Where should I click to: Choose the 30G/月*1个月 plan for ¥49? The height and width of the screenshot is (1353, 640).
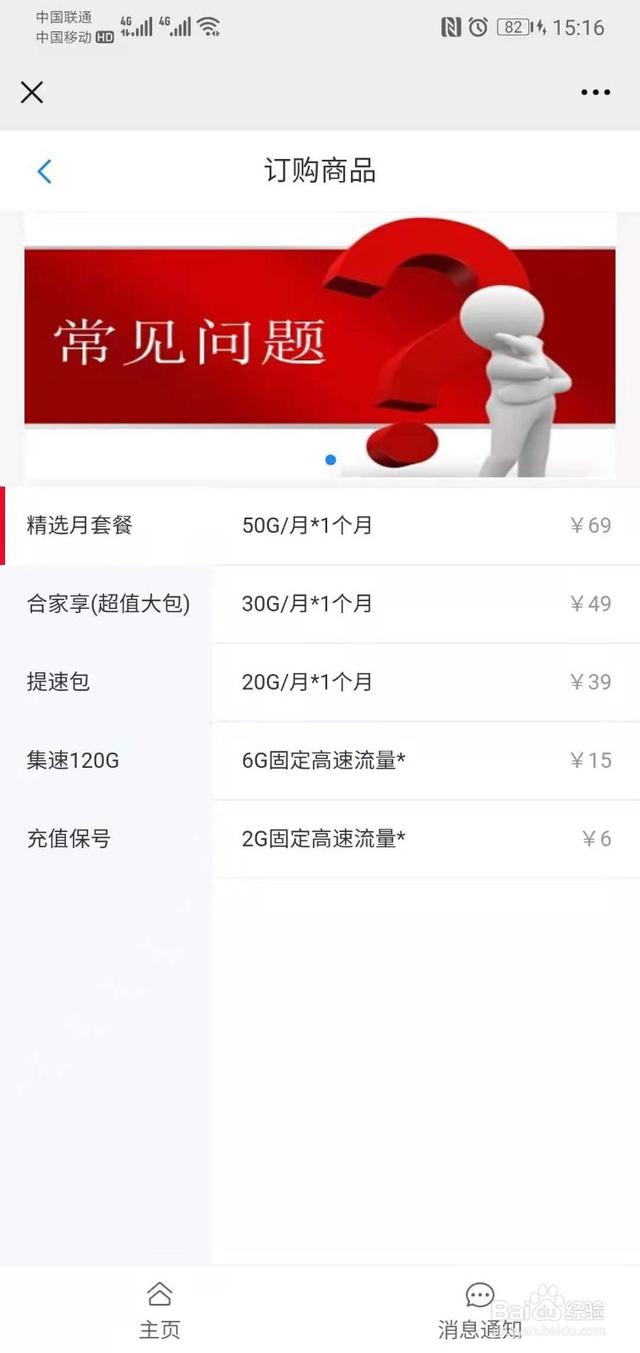click(425, 603)
